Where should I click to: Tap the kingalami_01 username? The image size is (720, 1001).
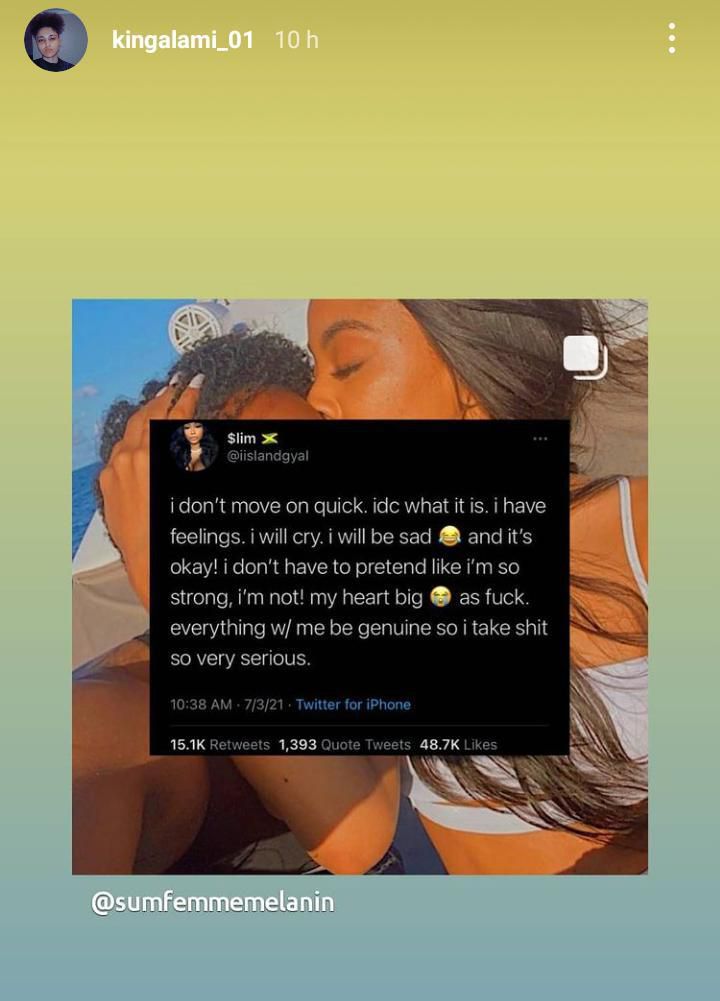coord(182,40)
